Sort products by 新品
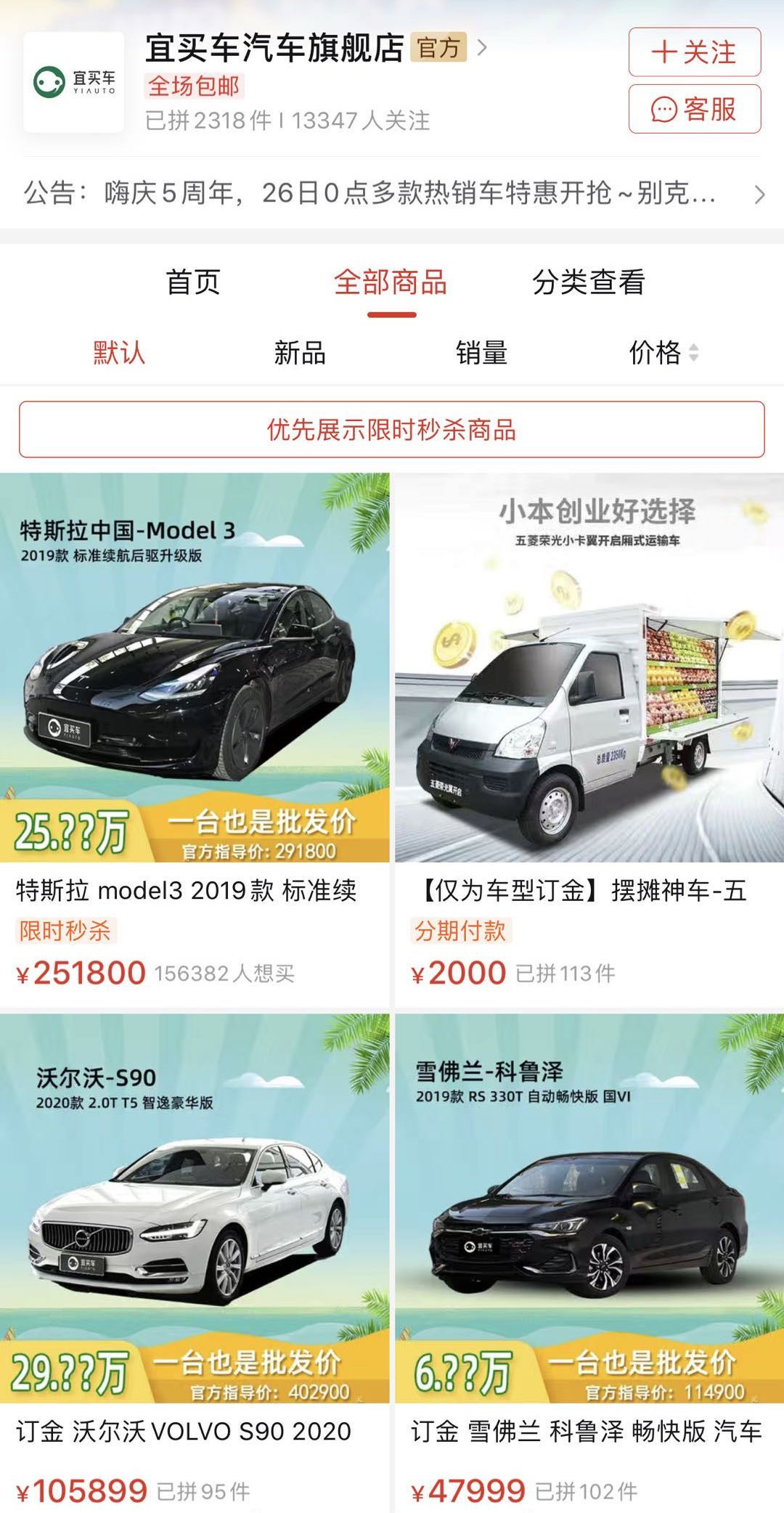784x1513 pixels. [299, 353]
